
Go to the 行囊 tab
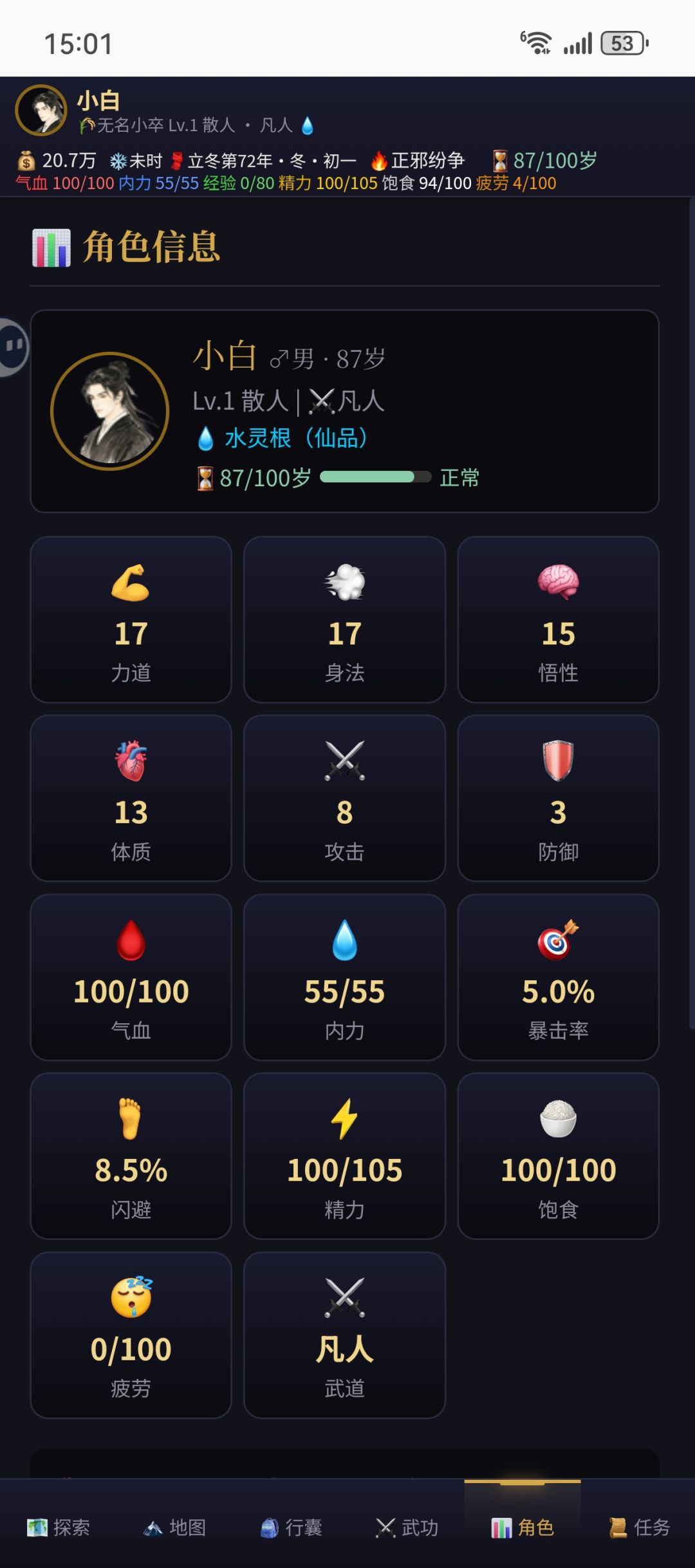[291, 1527]
